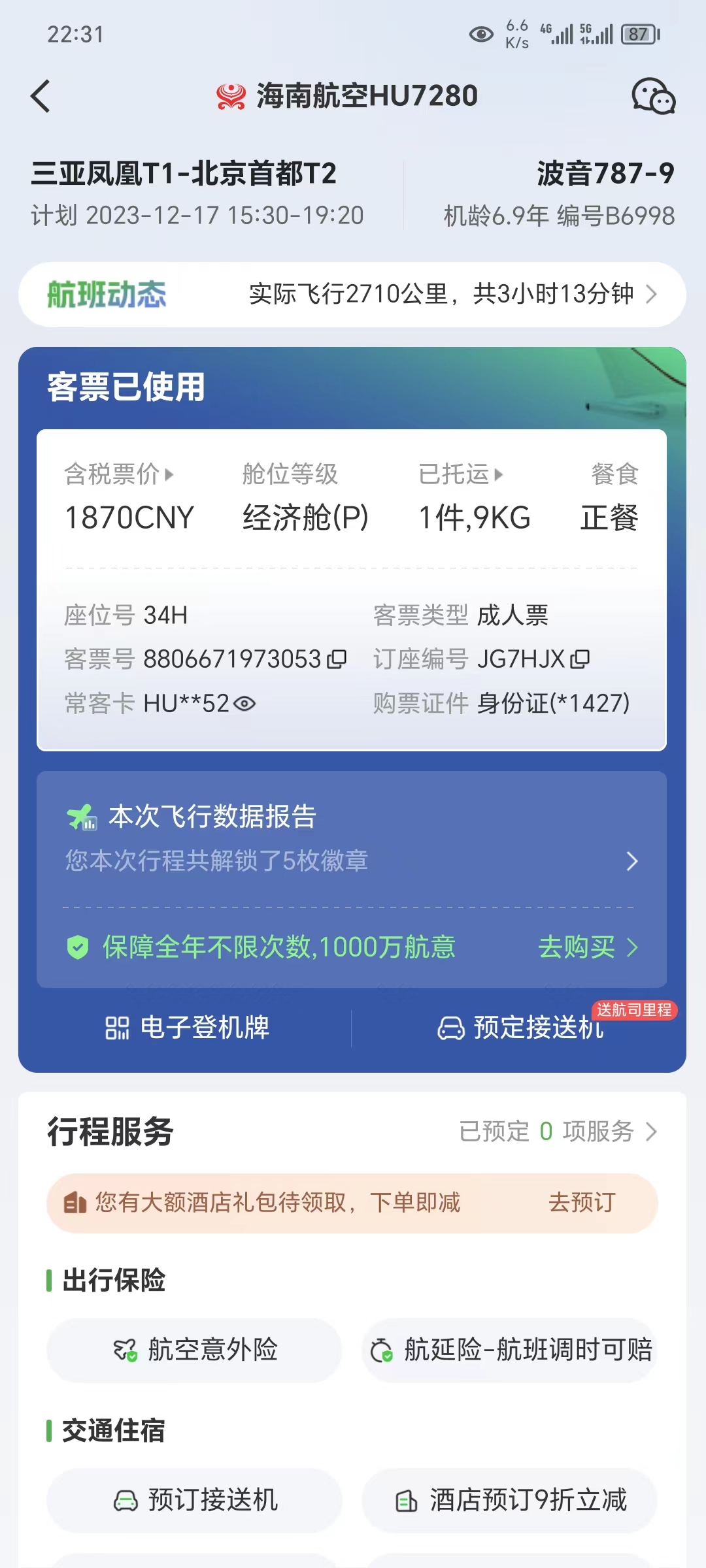The image size is (706, 1568).
Task: View 已预定 0 项服务 list
Action: point(558,1131)
